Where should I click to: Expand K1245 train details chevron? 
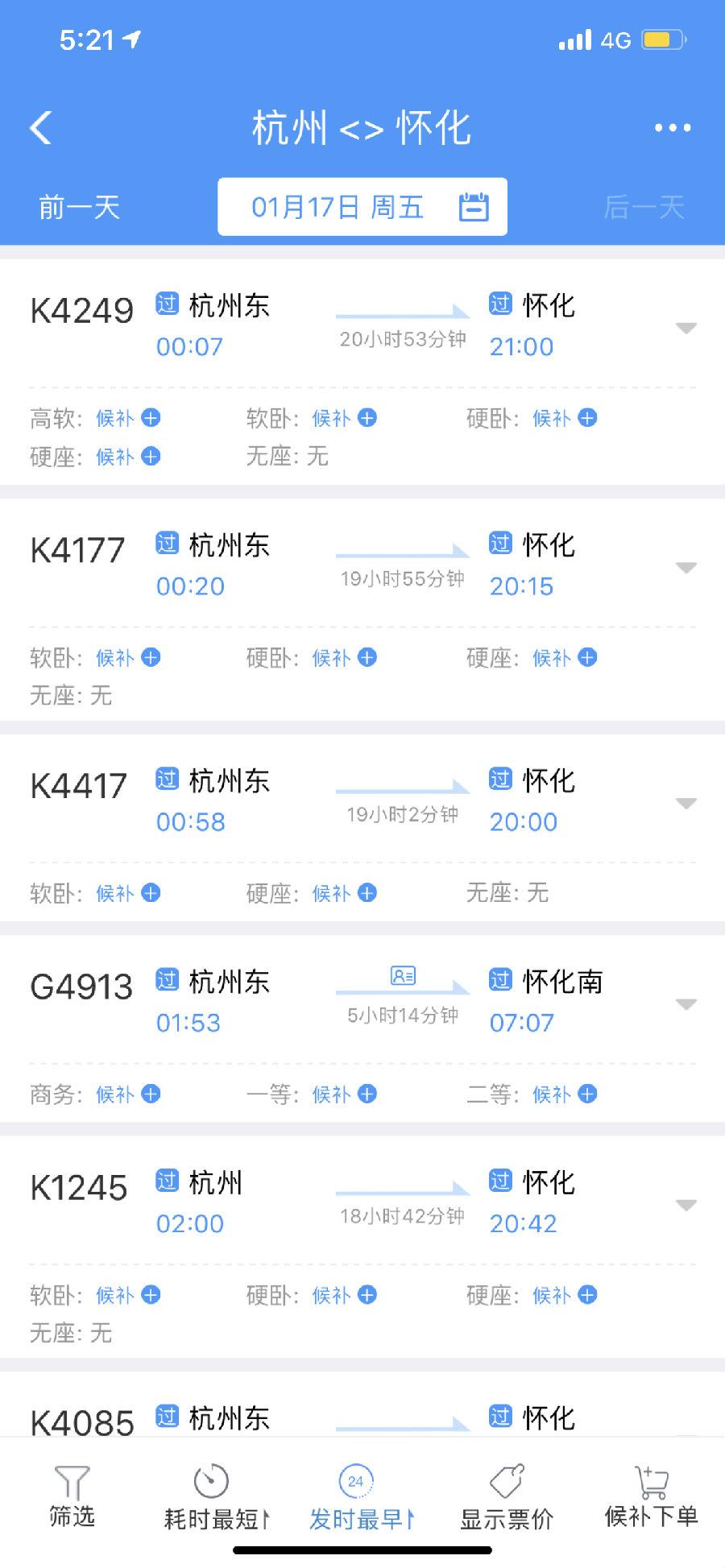686,1205
